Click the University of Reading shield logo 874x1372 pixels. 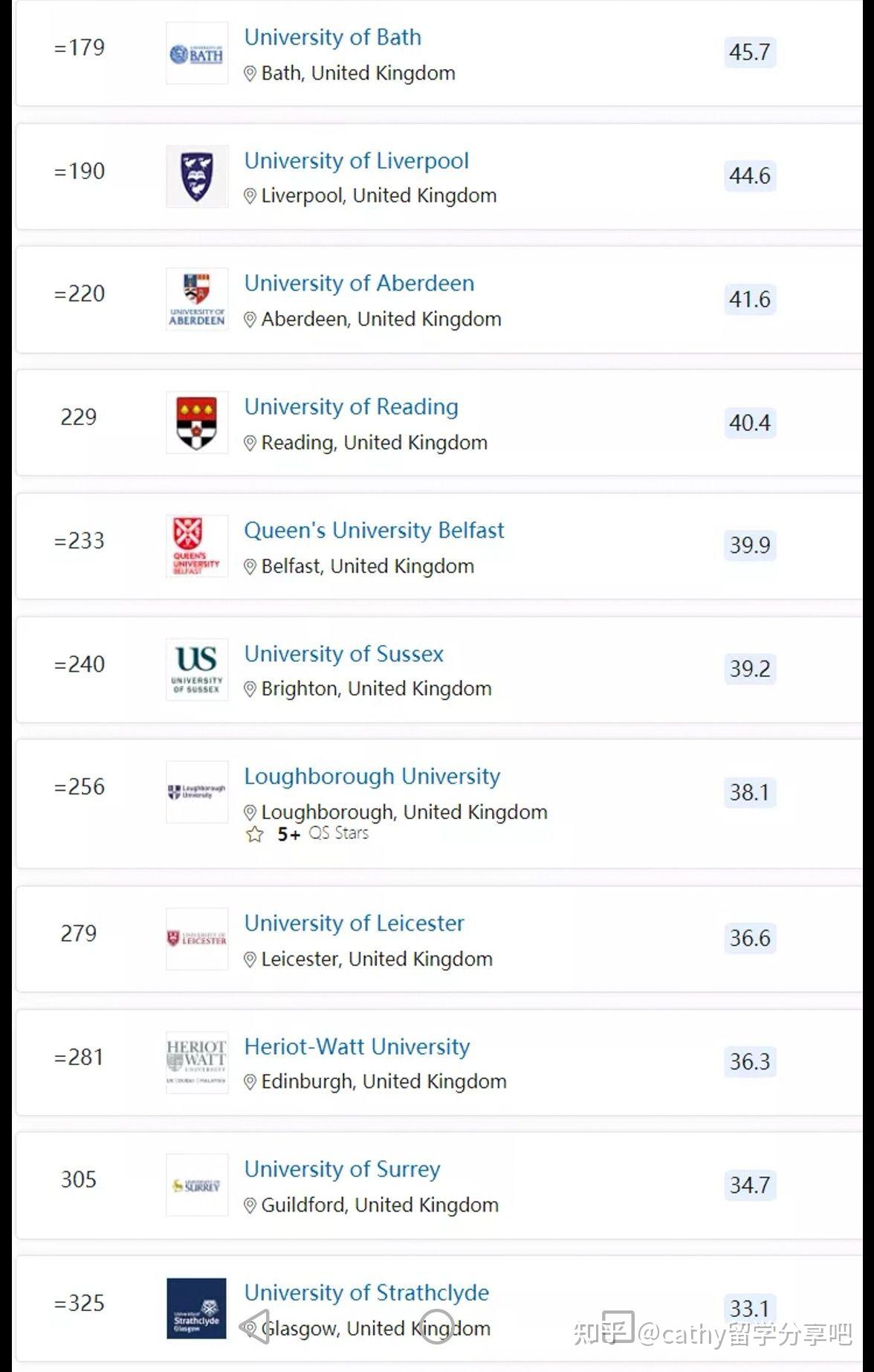pyautogui.click(x=195, y=422)
